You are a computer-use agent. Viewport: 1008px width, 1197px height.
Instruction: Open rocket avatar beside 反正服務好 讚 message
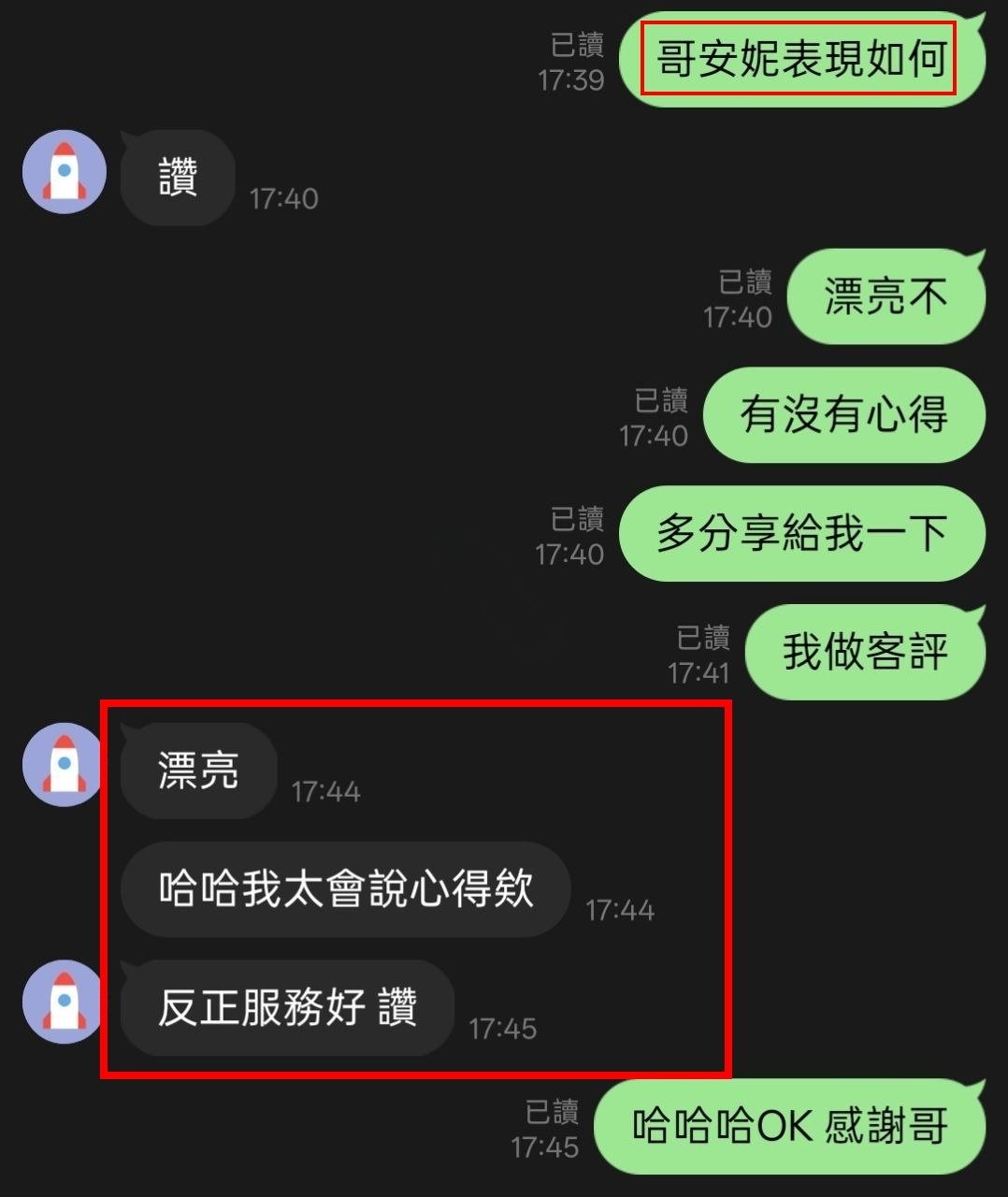tap(64, 1002)
